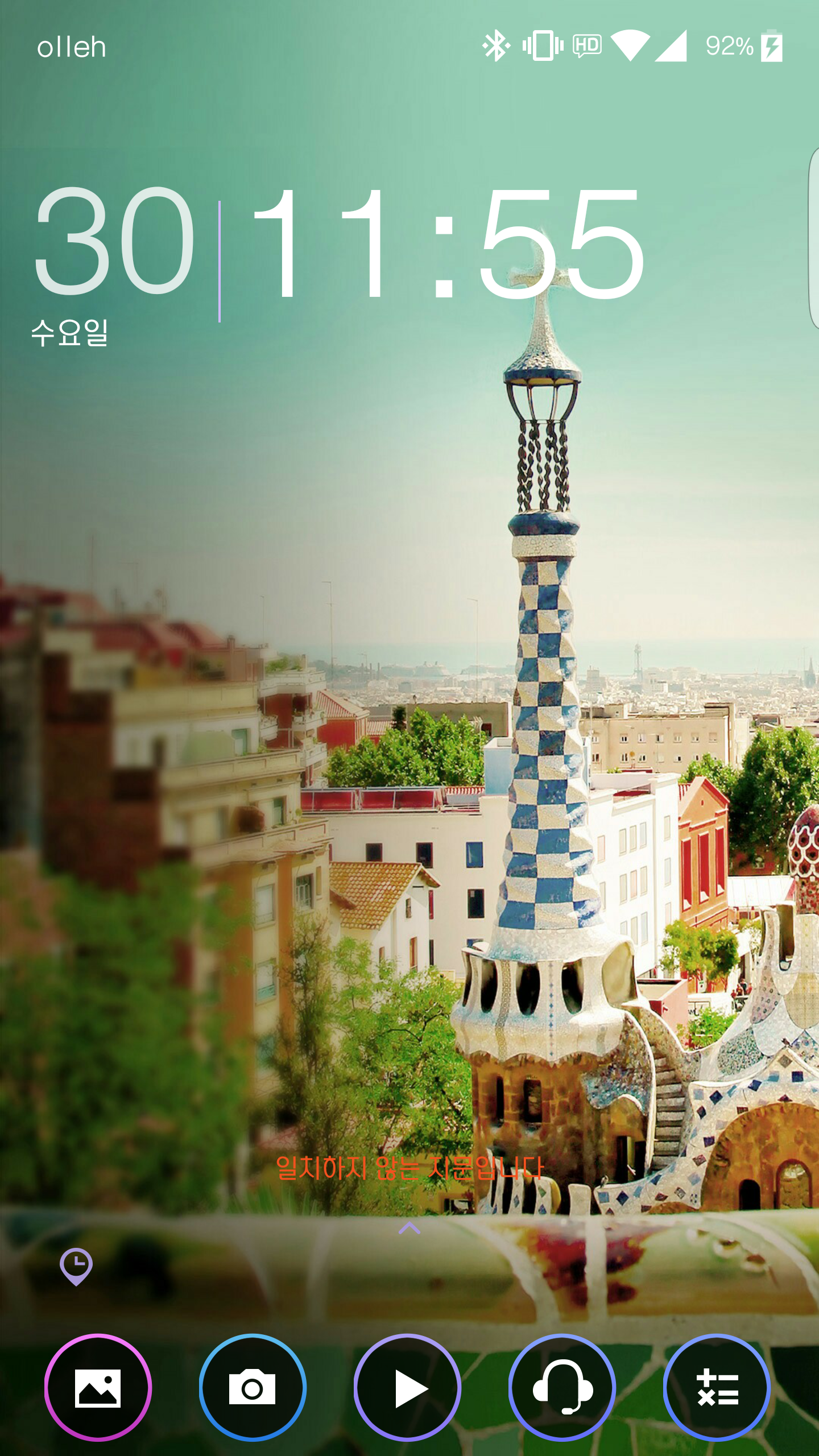Launch the camera shortcut
The image size is (819, 1456).
point(253,1388)
